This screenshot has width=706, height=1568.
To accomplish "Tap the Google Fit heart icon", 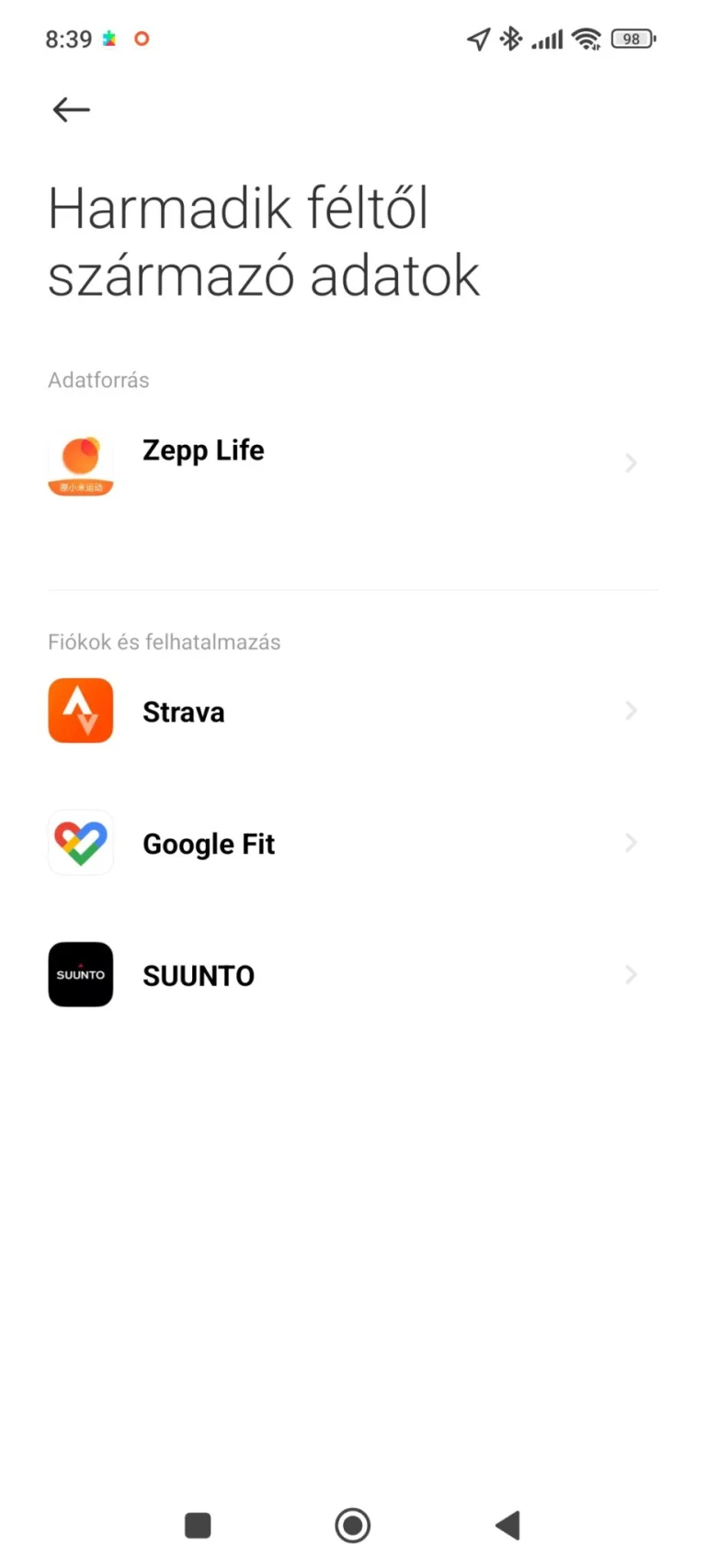I will pos(80,842).
